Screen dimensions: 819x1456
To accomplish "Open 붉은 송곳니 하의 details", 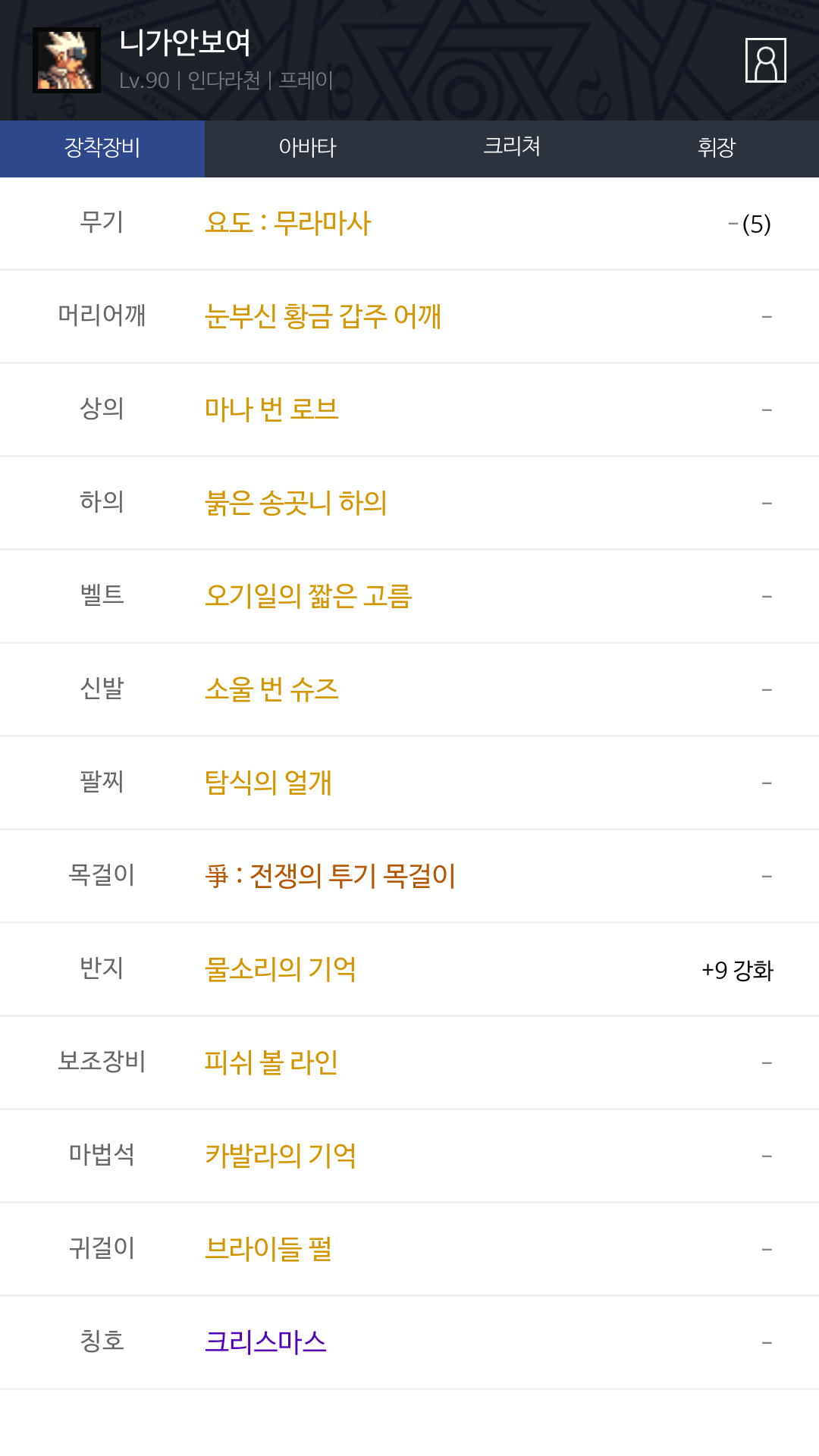I will [x=296, y=503].
